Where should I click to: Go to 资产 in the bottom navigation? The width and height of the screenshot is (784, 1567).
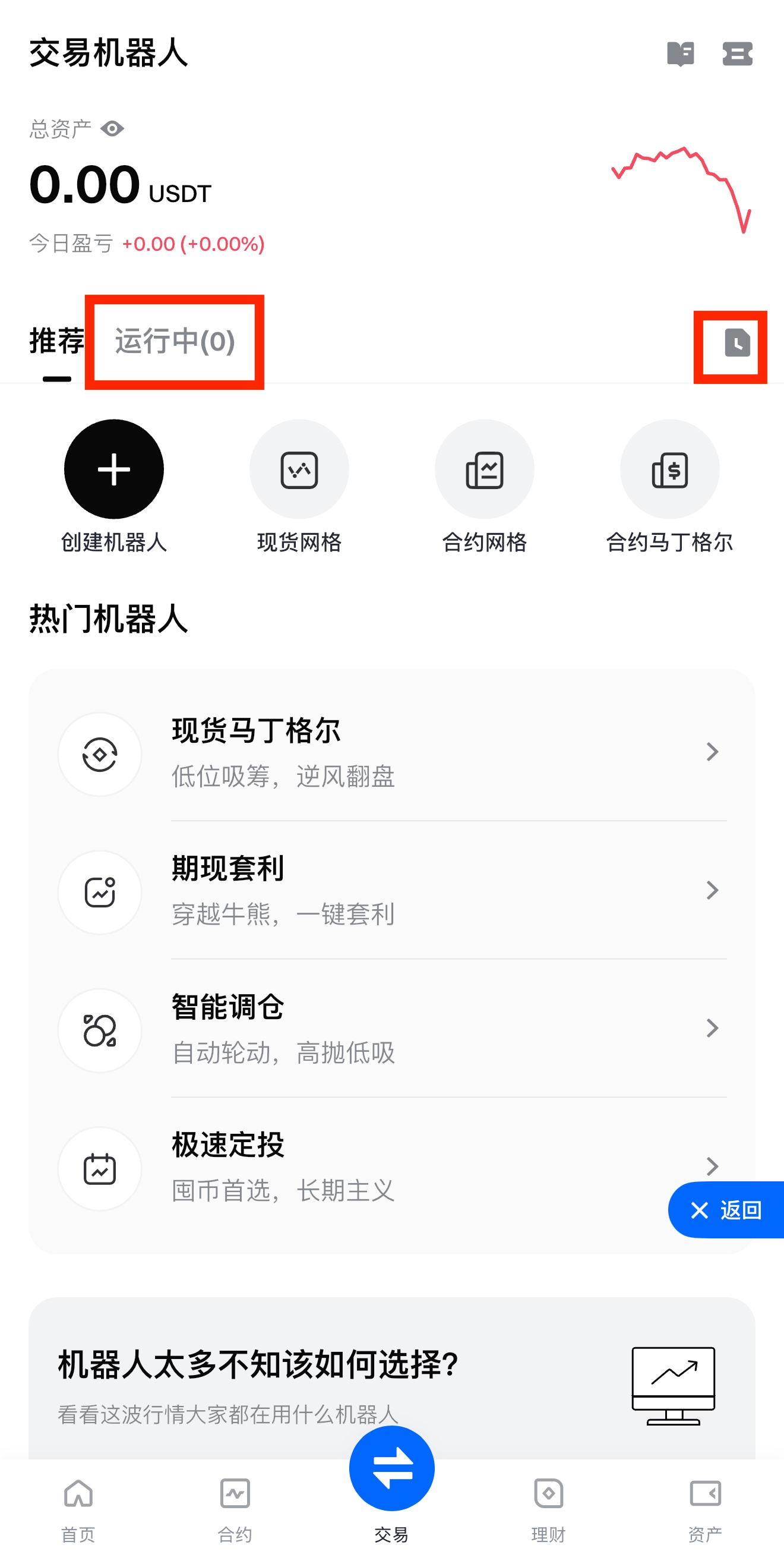coord(706,1515)
